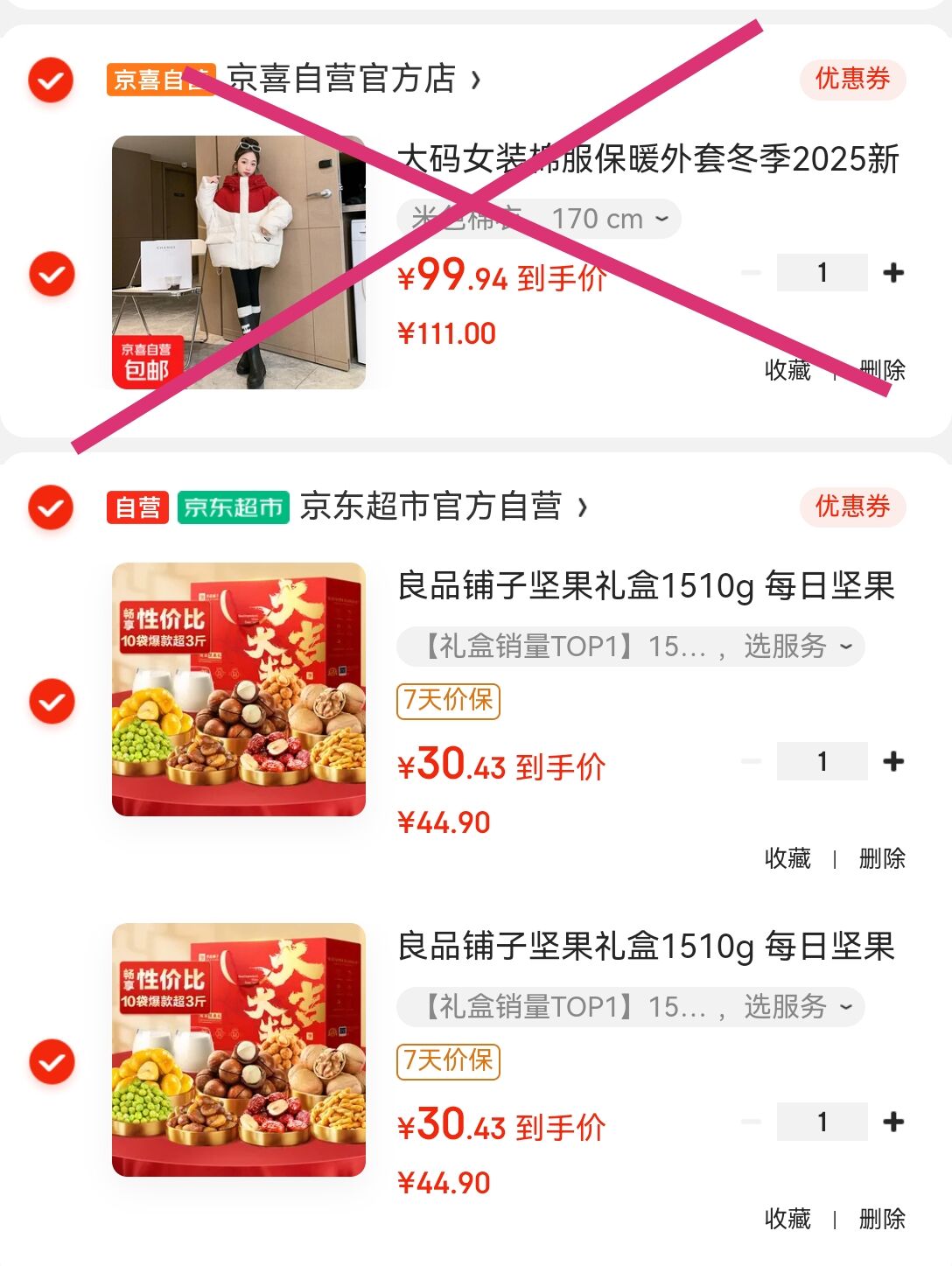Delete the 大码女装棉服 coat from cart
Screen dimensions: 952x1266
point(882,370)
